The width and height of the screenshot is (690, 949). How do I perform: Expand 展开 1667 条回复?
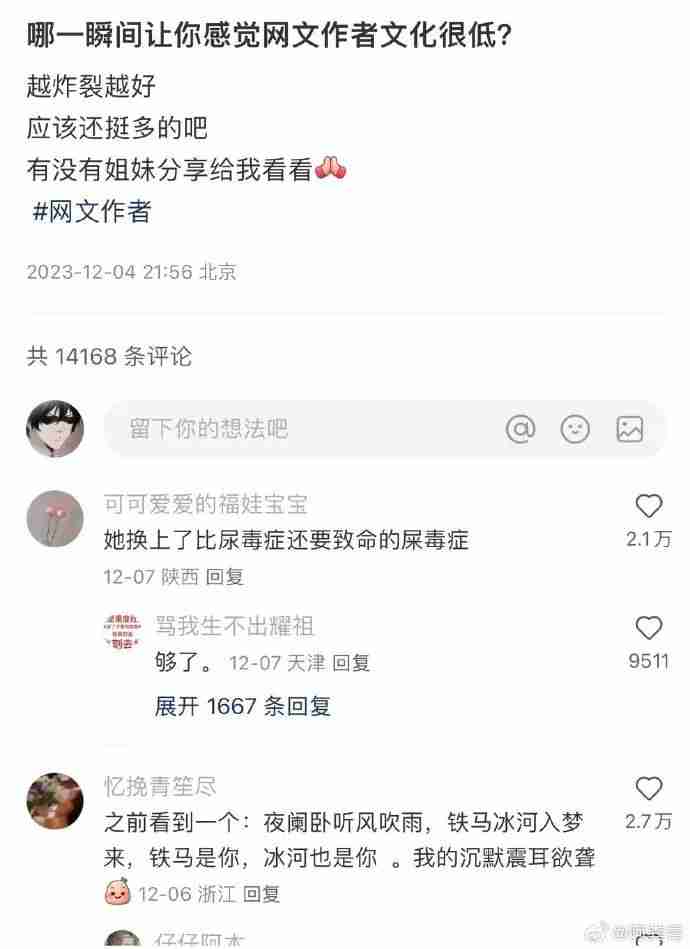tap(243, 706)
